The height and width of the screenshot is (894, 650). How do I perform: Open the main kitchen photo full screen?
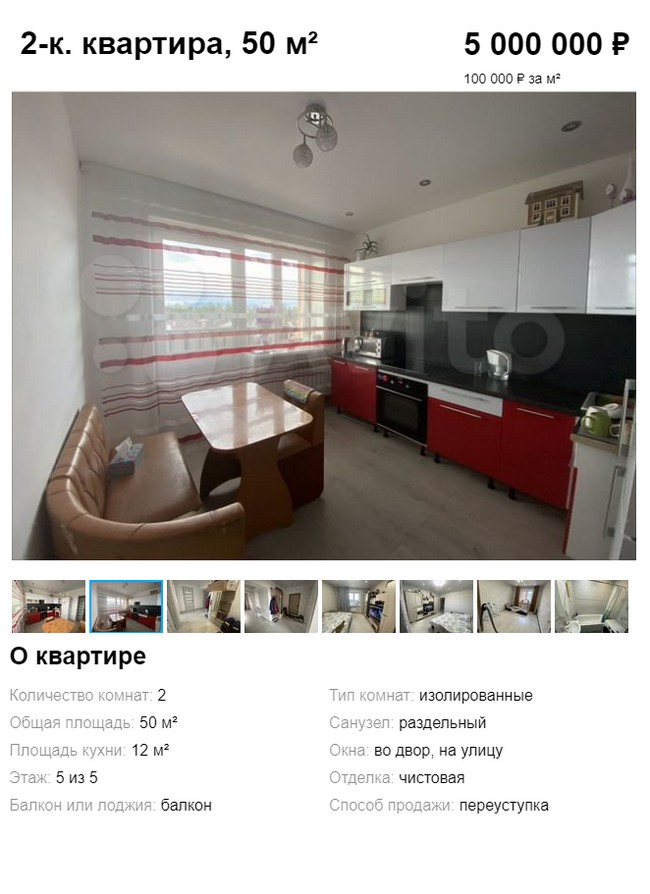point(324,326)
